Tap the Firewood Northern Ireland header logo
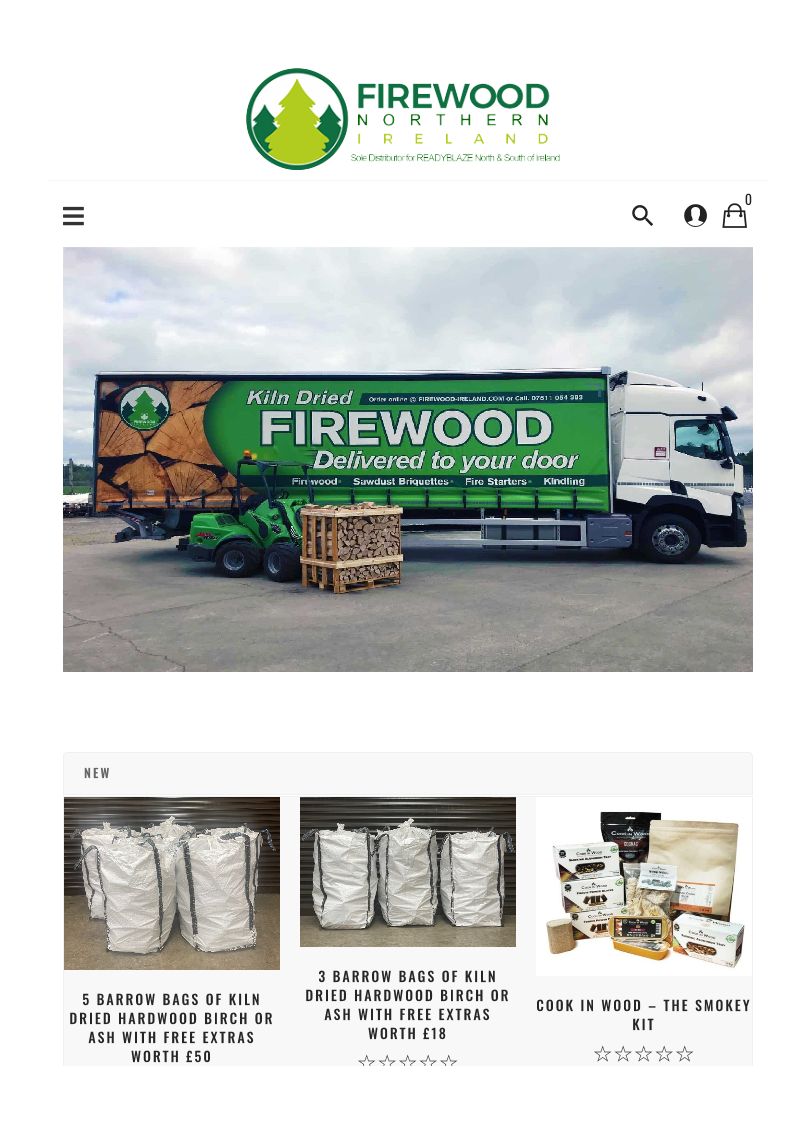Viewport: 793px width, 1123px height. (403, 119)
